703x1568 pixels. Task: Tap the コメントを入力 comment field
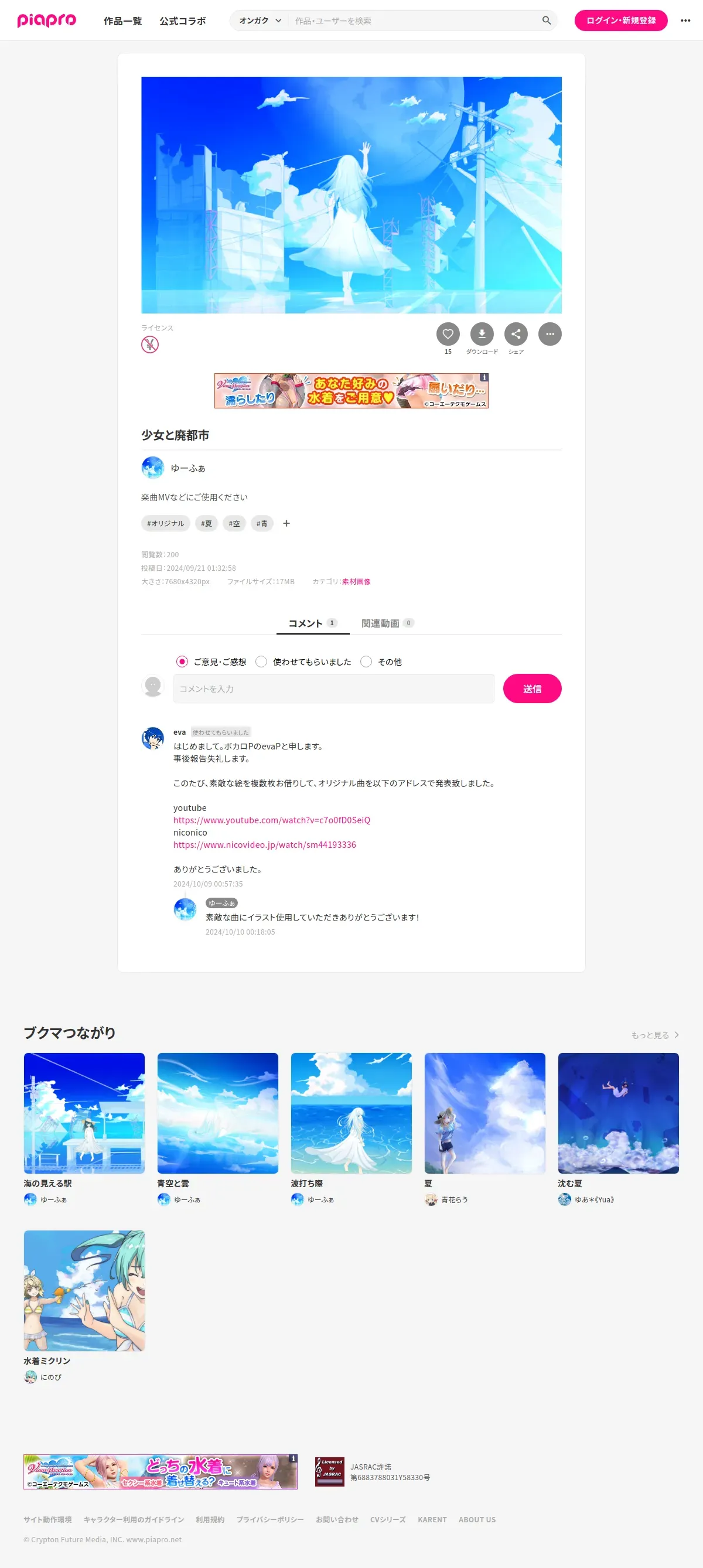click(333, 688)
